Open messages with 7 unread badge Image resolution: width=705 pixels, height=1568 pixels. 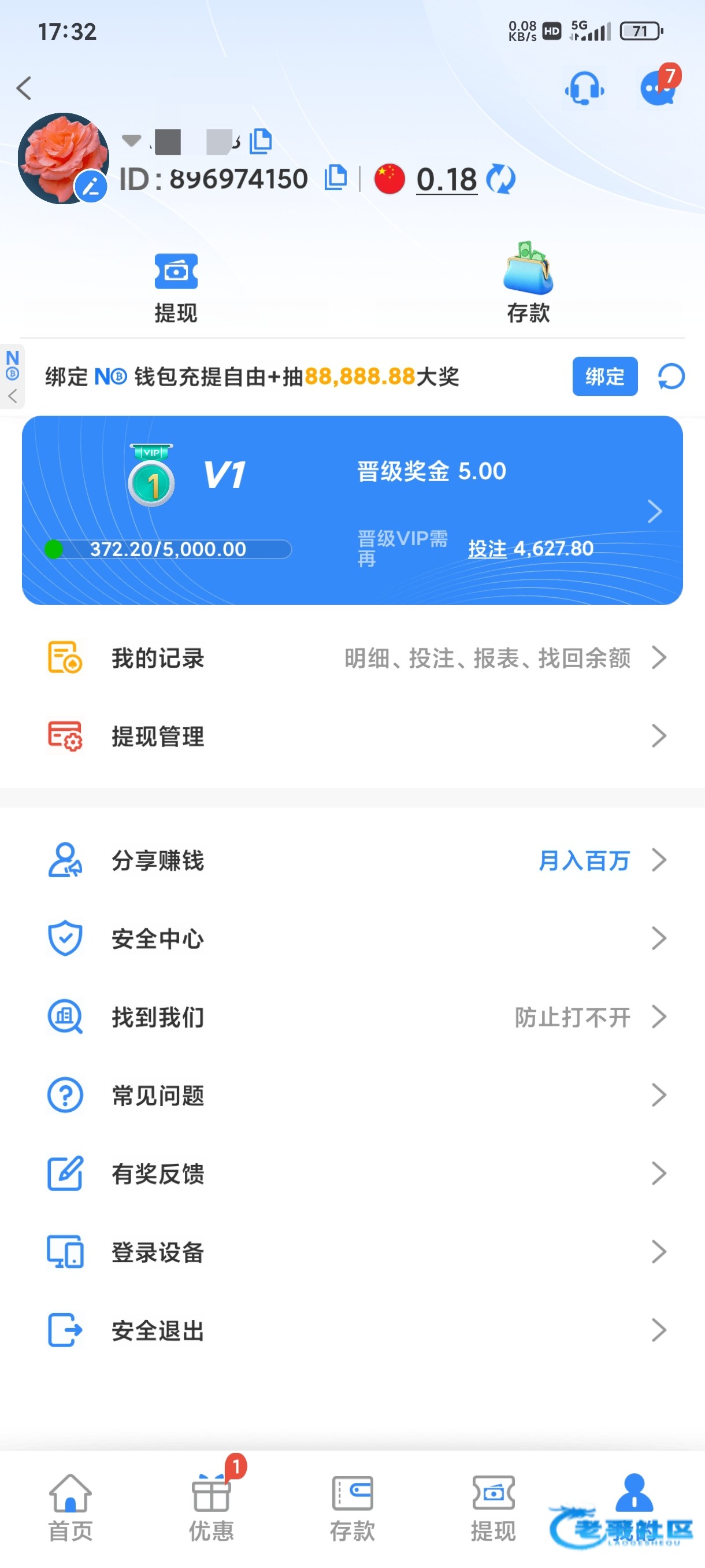[658, 88]
